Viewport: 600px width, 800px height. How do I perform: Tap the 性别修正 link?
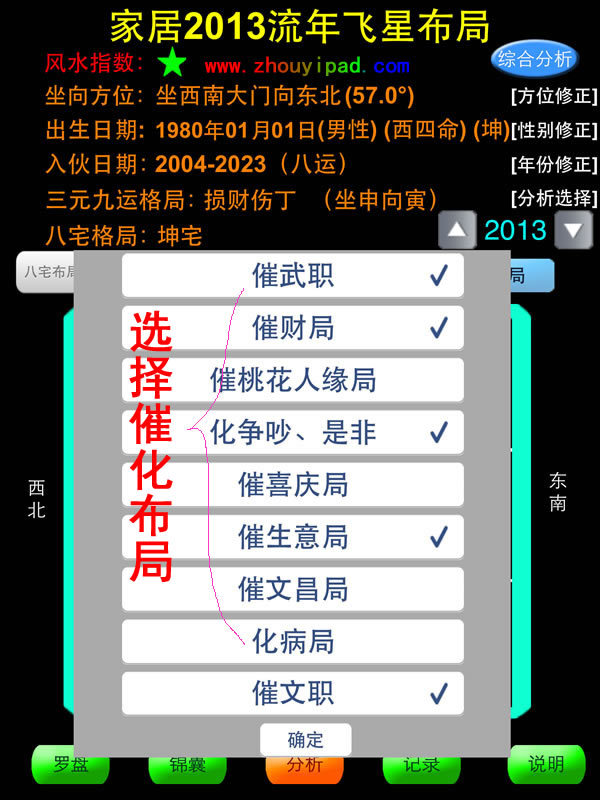[x=554, y=131]
